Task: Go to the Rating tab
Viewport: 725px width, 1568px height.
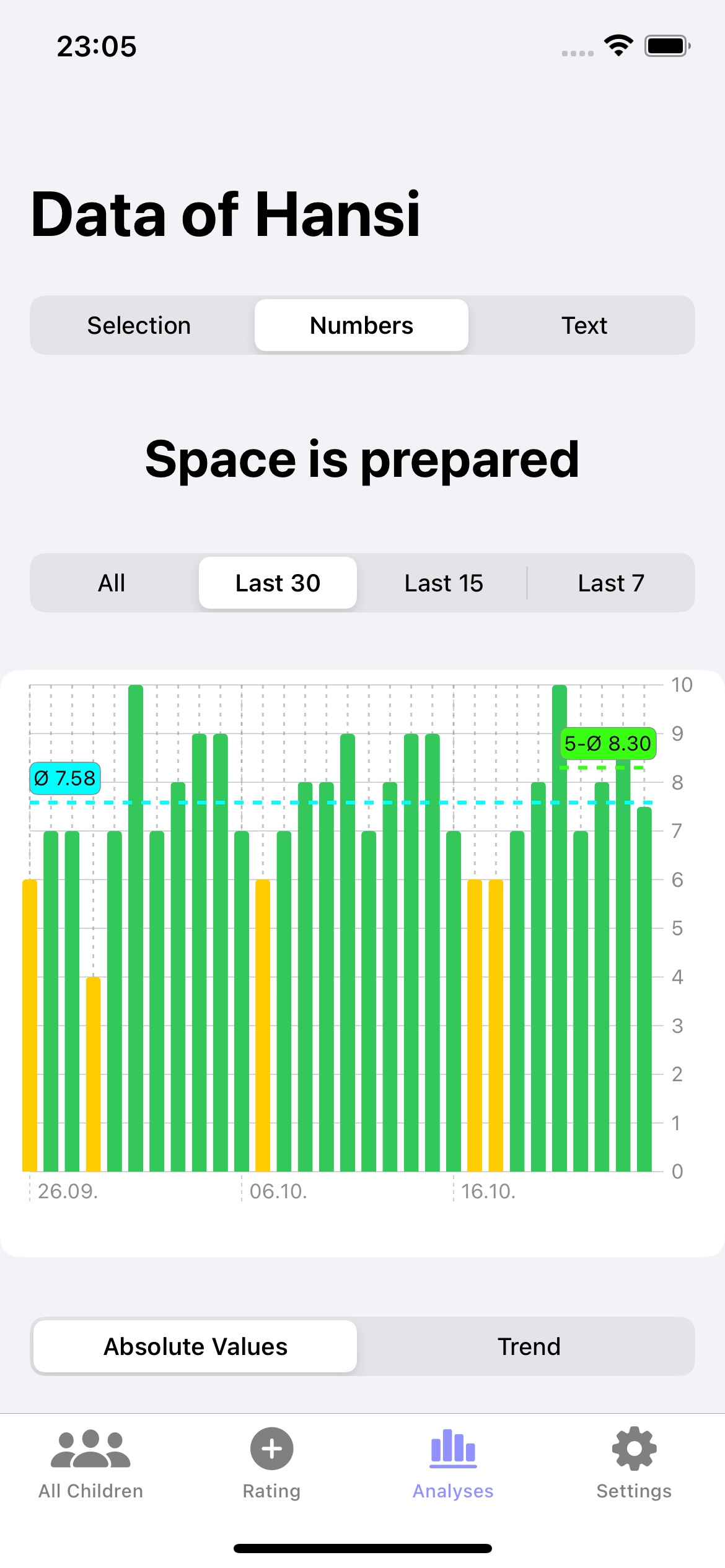Action: coord(271,1464)
